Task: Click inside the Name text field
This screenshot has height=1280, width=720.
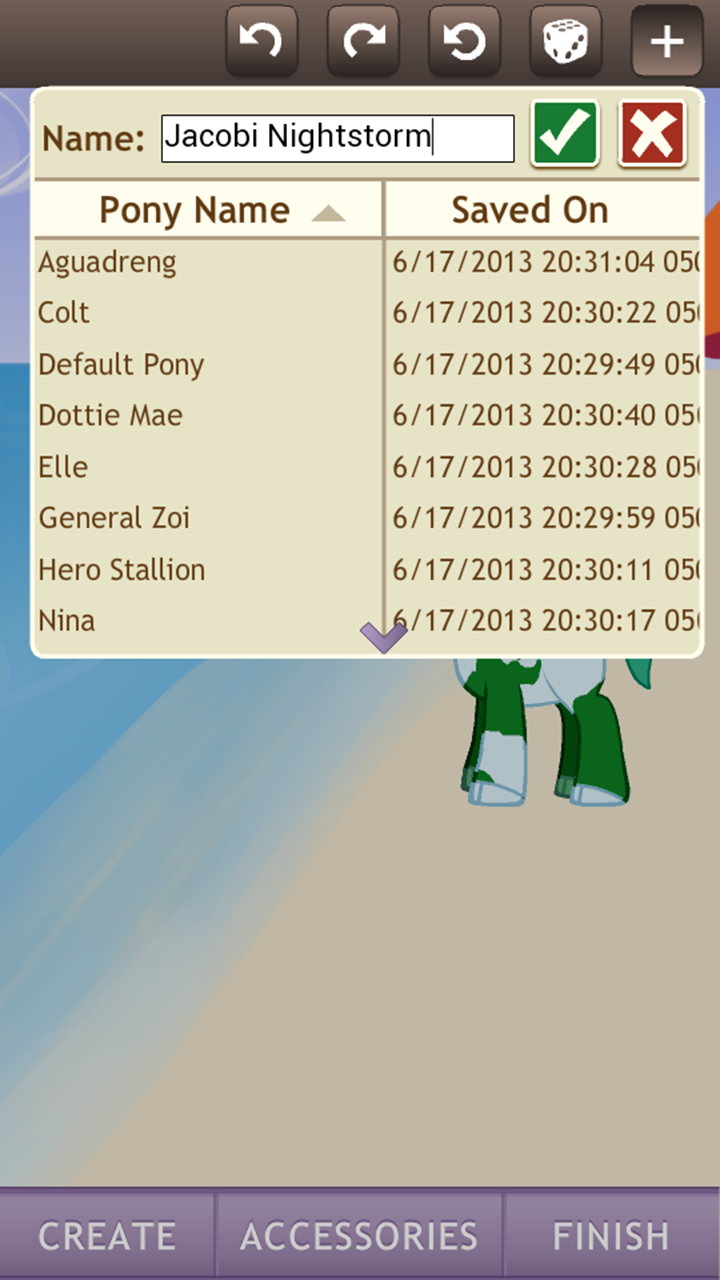Action: 337,137
